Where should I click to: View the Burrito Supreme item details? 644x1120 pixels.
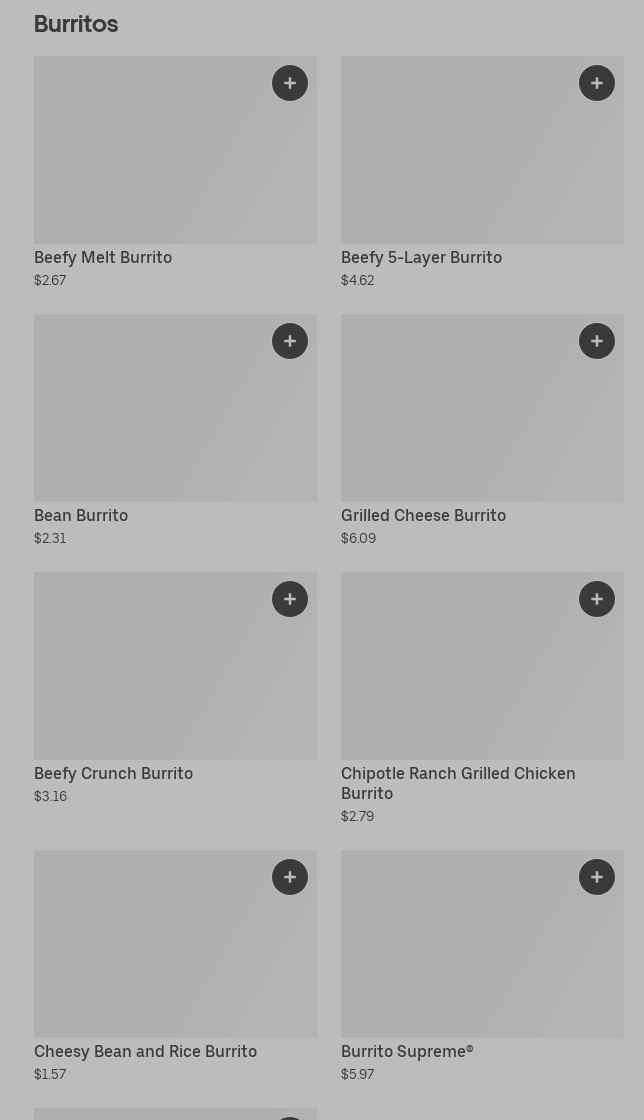tap(460, 954)
